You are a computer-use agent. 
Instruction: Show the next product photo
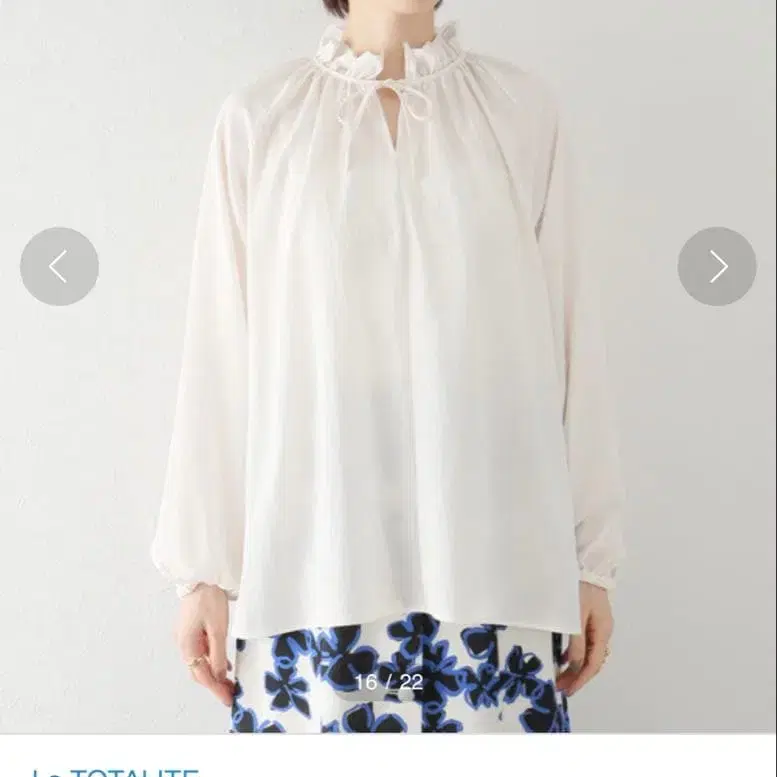(717, 266)
